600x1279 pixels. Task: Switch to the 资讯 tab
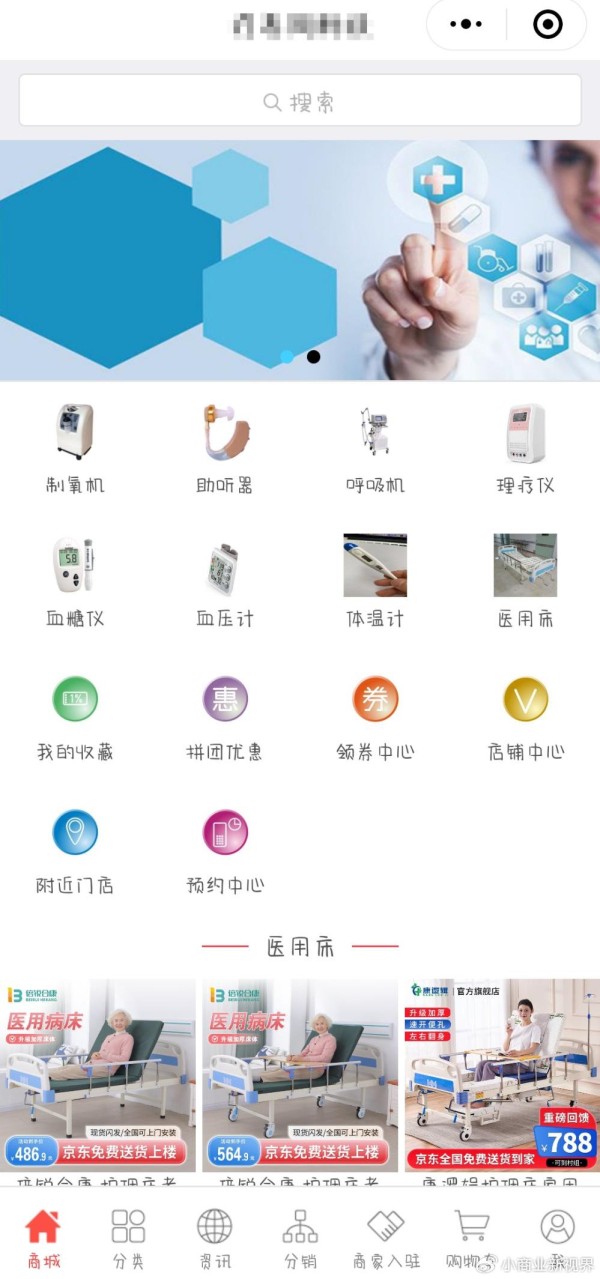coord(214,1238)
